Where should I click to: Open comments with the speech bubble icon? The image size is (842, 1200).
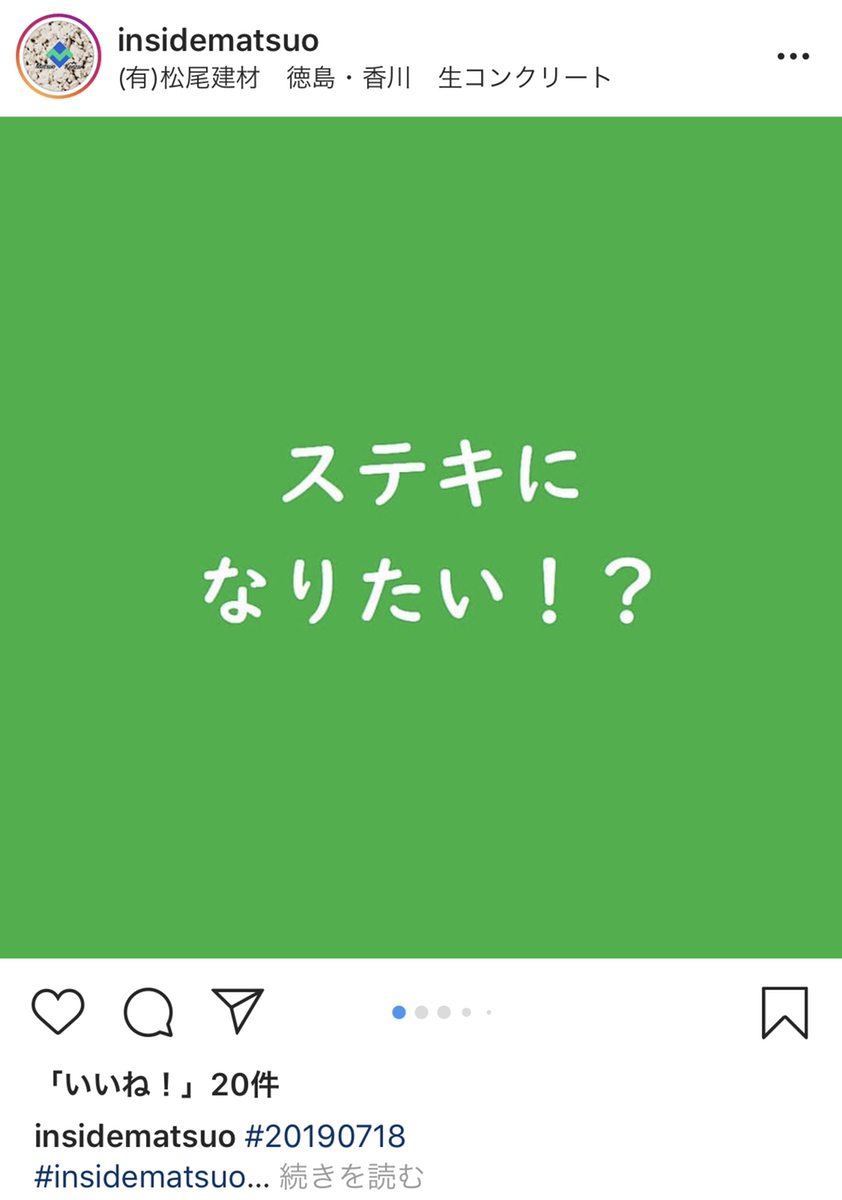[x=148, y=1012]
